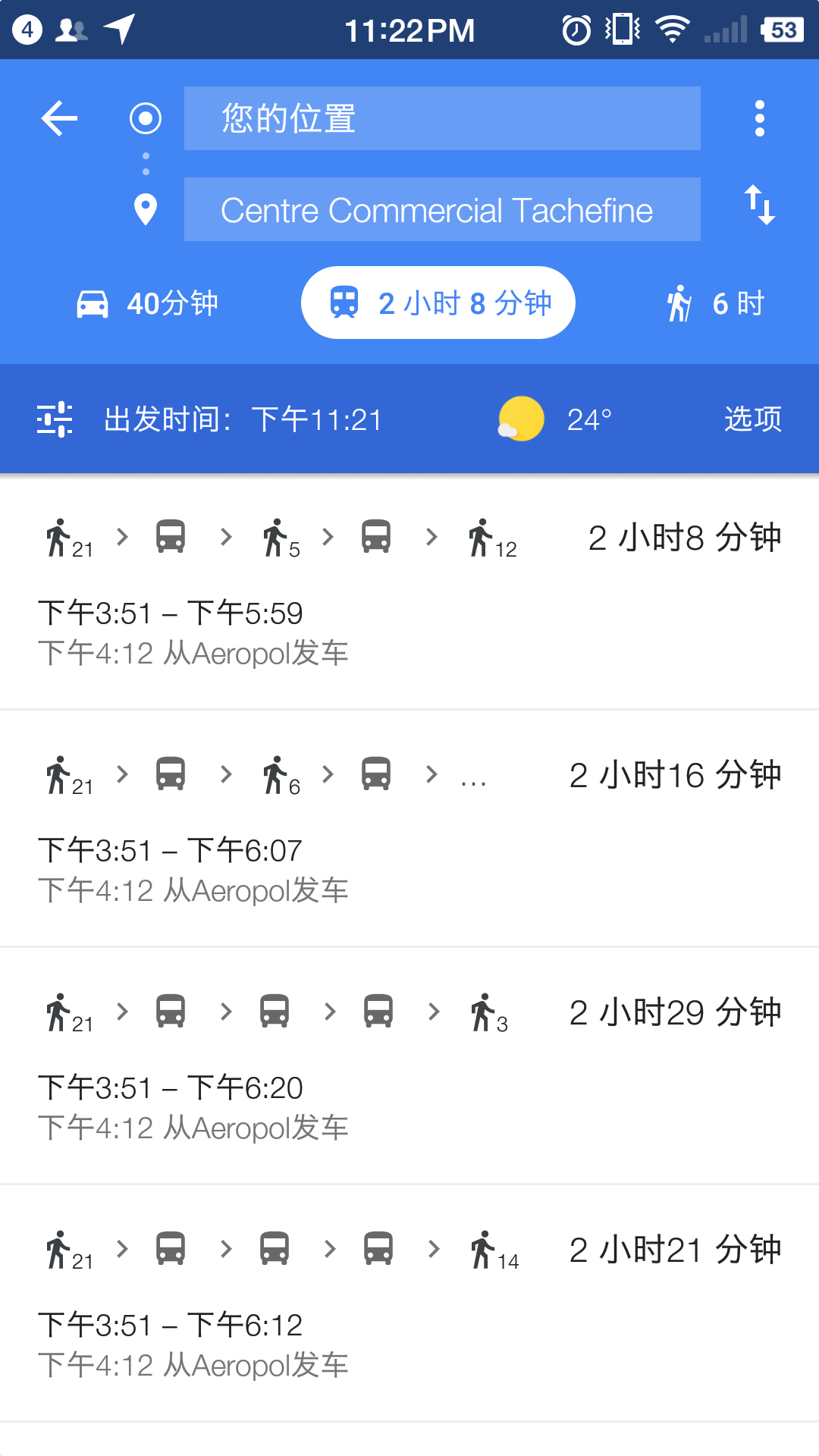Open the 2 小时8 分钟 transit route
This screenshot has height=1456, width=819.
point(409,593)
